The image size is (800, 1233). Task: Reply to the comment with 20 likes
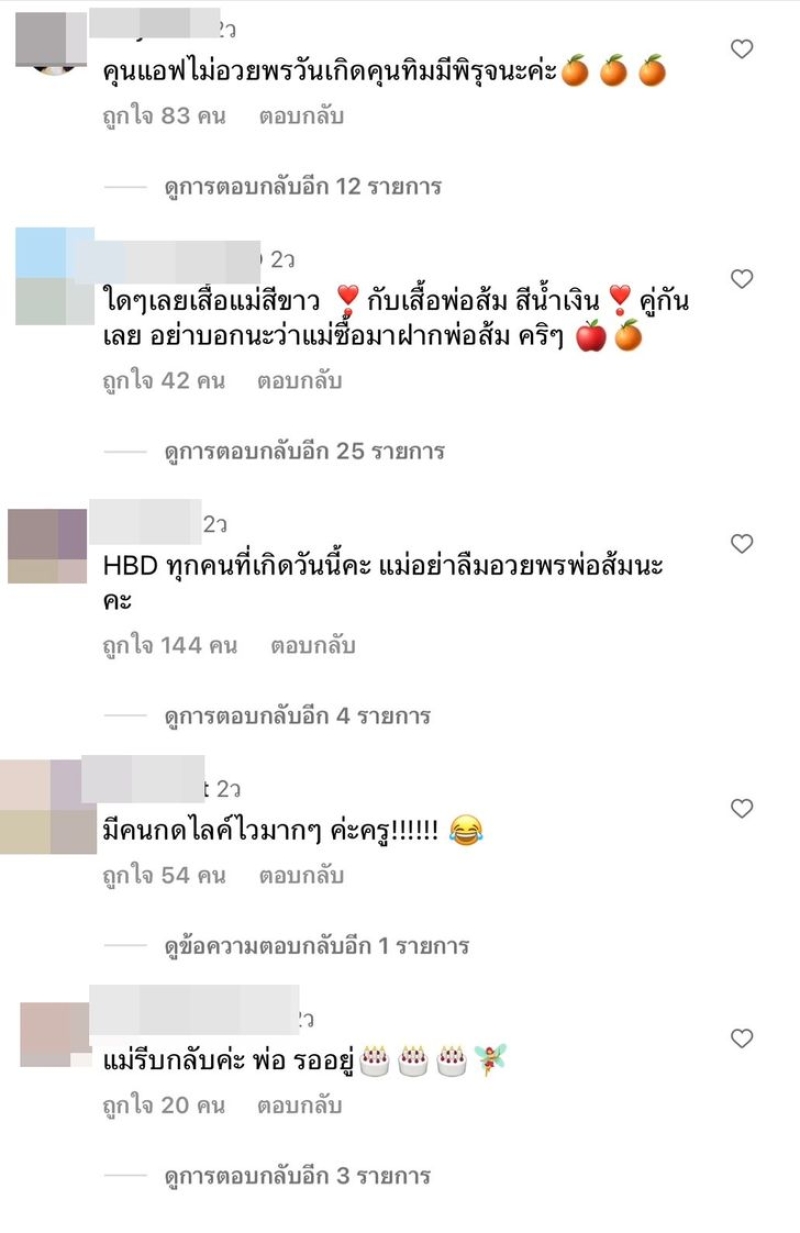pyautogui.click(x=299, y=1106)
